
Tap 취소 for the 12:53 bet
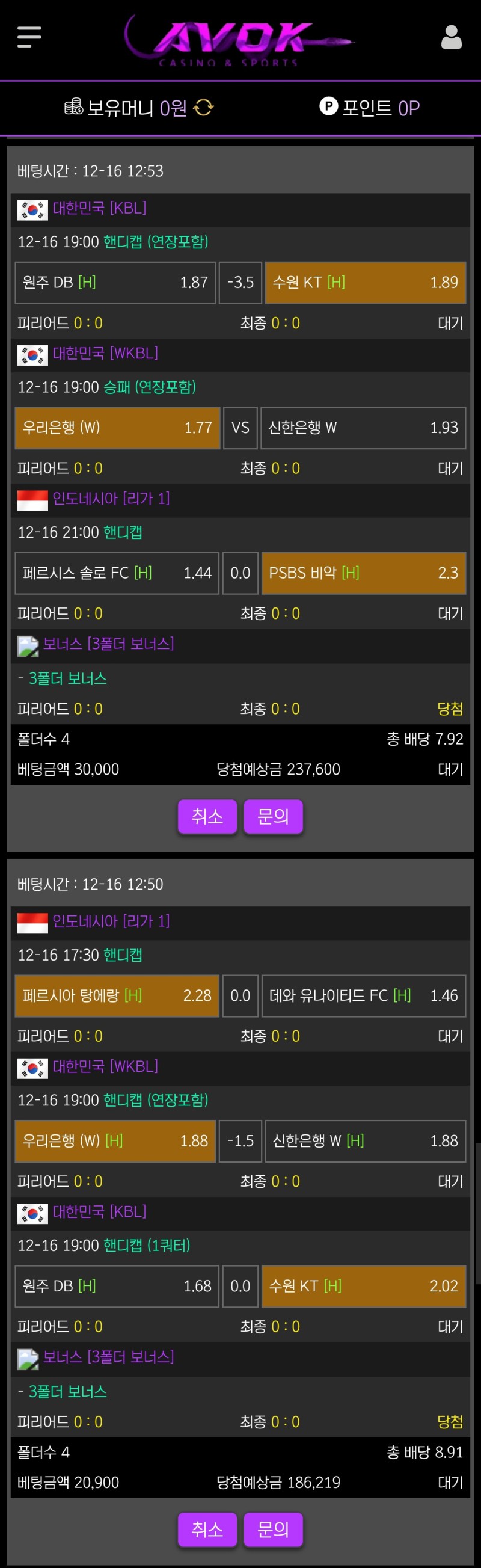tap(207, 816)
